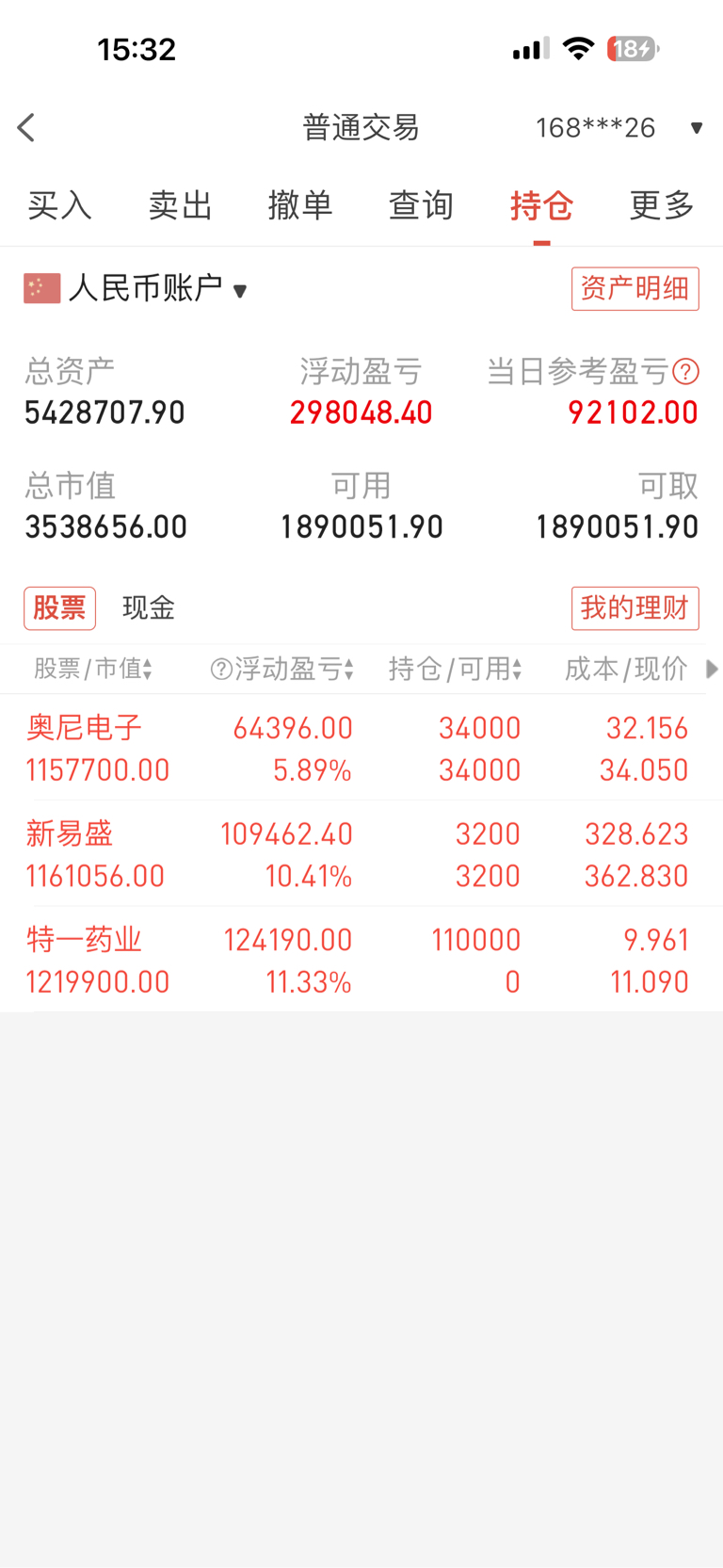The image size is (723, 1568).
Task: Select the 持仓 tab
Action: click(x=541, y=205)
